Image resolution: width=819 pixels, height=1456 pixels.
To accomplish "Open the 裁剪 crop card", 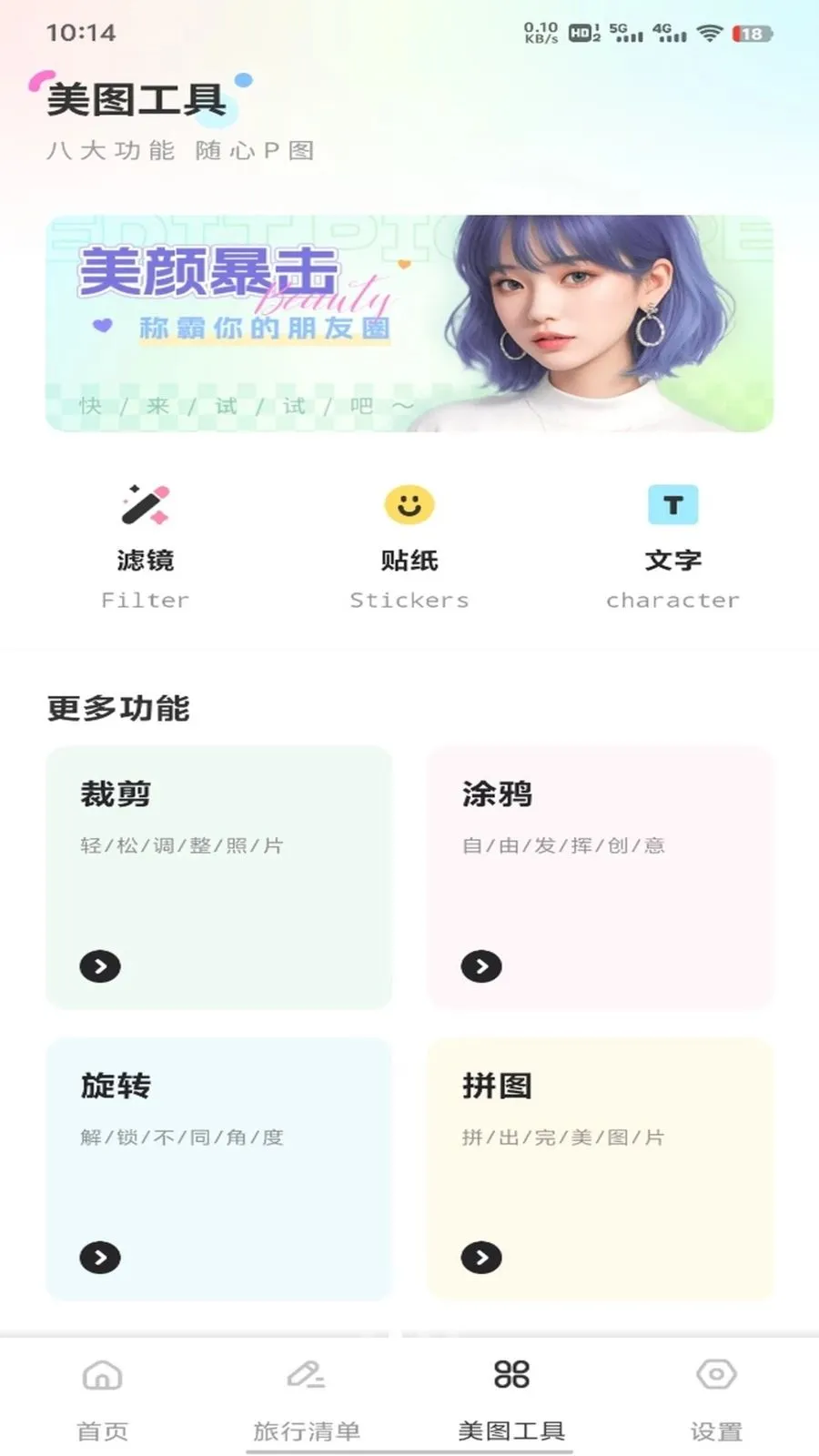I will point(218,877).
